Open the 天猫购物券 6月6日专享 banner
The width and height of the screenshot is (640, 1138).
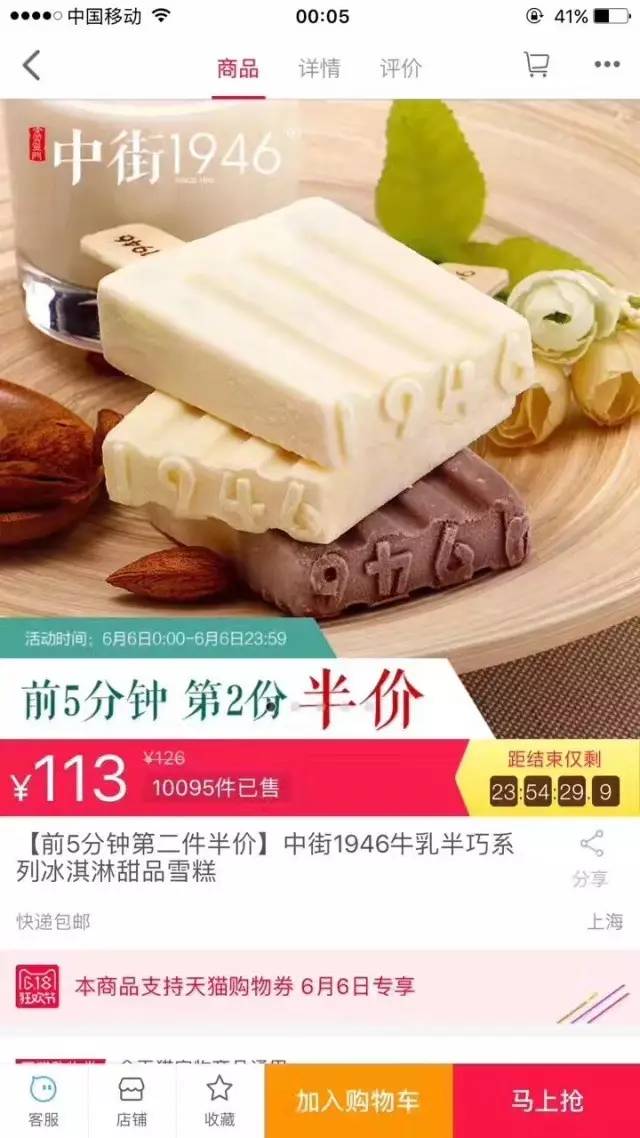[320, 987]
